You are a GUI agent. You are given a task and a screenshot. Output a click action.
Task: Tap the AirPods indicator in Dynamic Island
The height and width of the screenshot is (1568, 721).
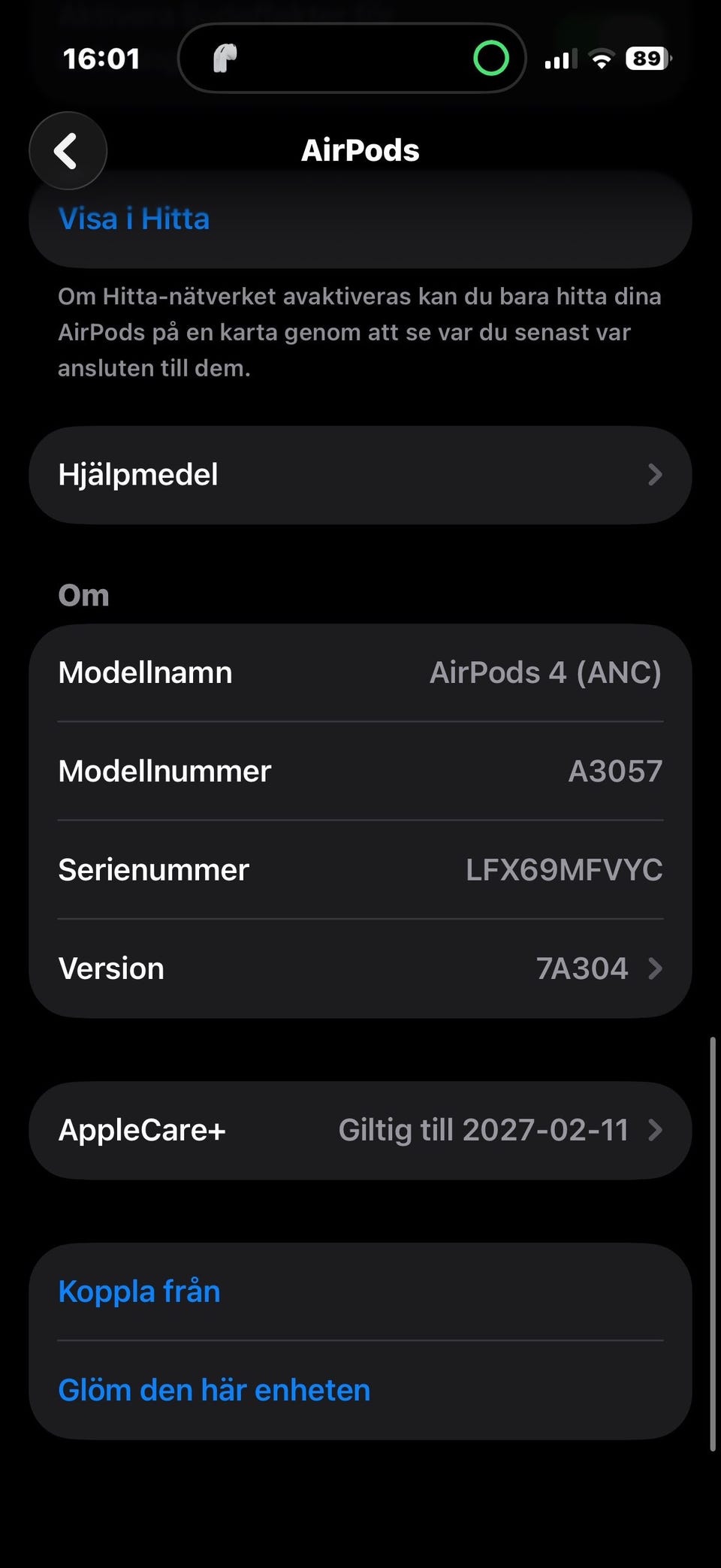(225, 59)
